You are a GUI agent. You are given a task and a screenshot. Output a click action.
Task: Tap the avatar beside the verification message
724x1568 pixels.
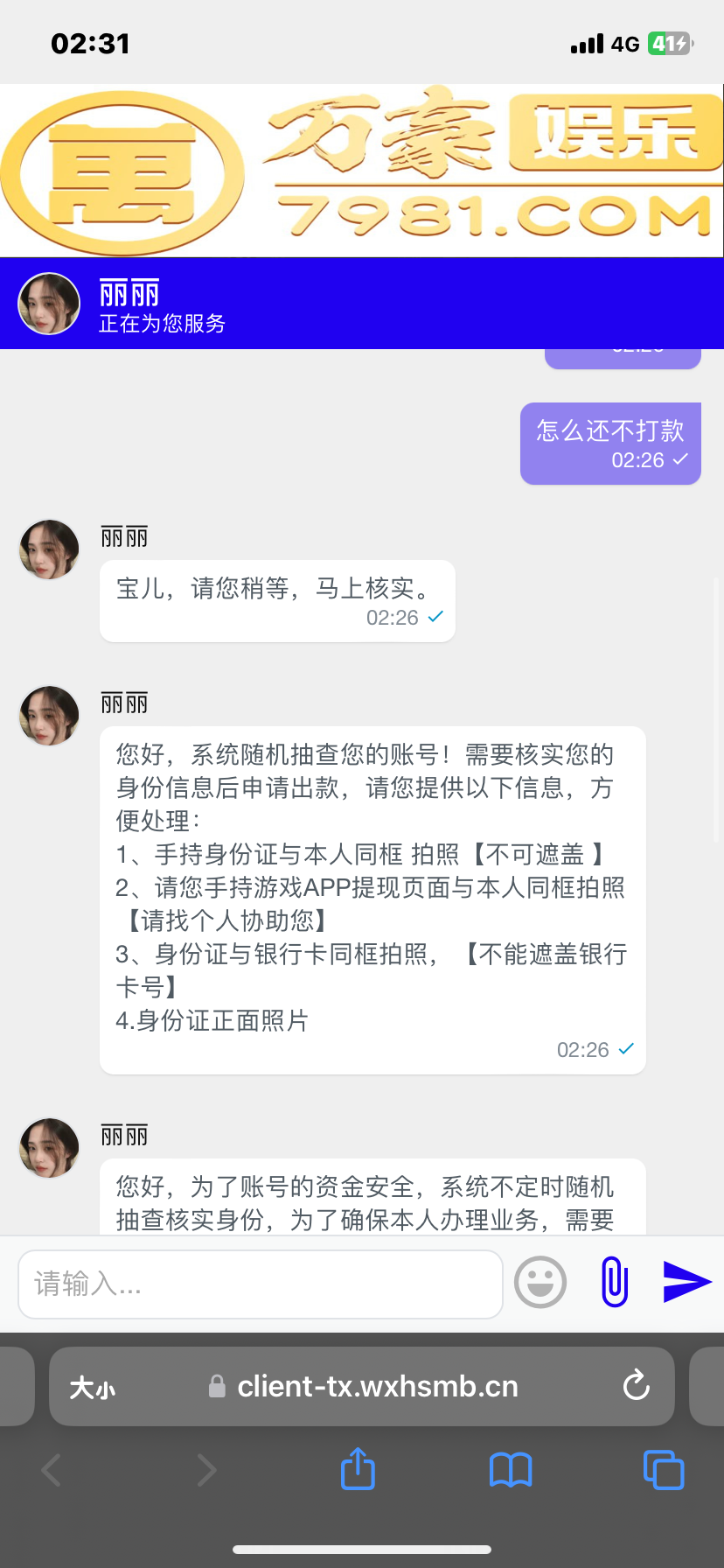tap(48, 715)
